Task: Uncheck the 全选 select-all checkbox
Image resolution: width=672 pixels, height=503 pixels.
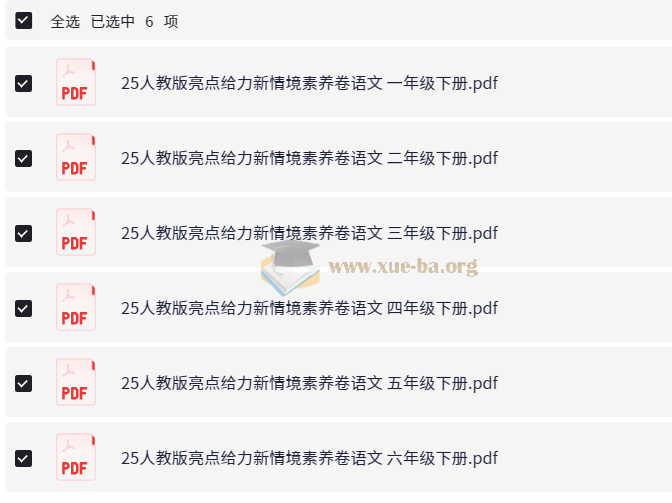Action: (x=24, y=20)
